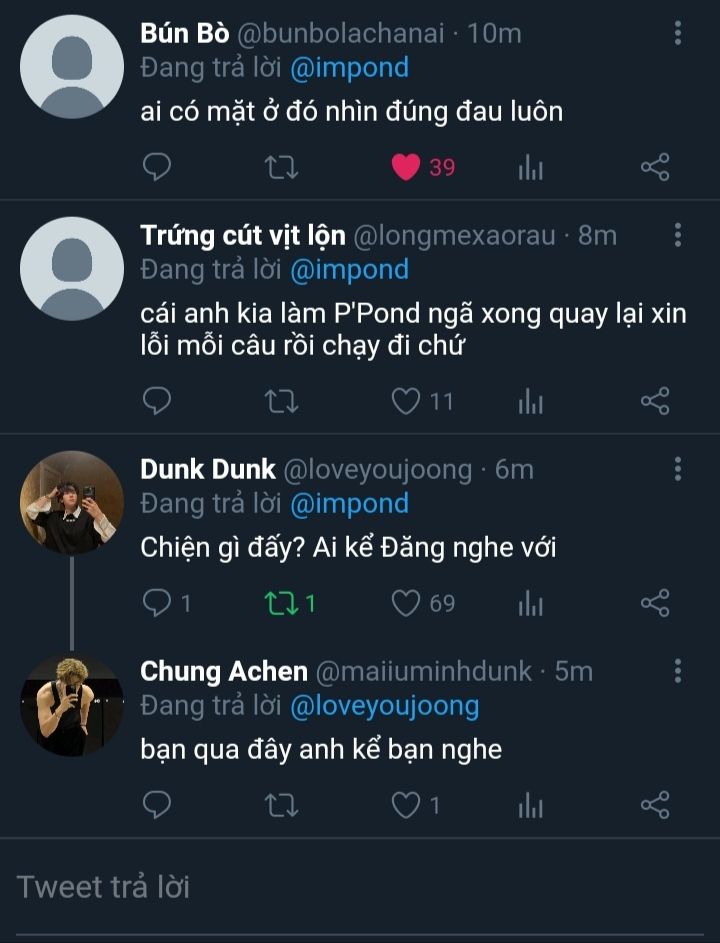Reply to Chung Achen's tweet
Screen dimensions: 720x943
pyautogui.click(x=157, y=805)
